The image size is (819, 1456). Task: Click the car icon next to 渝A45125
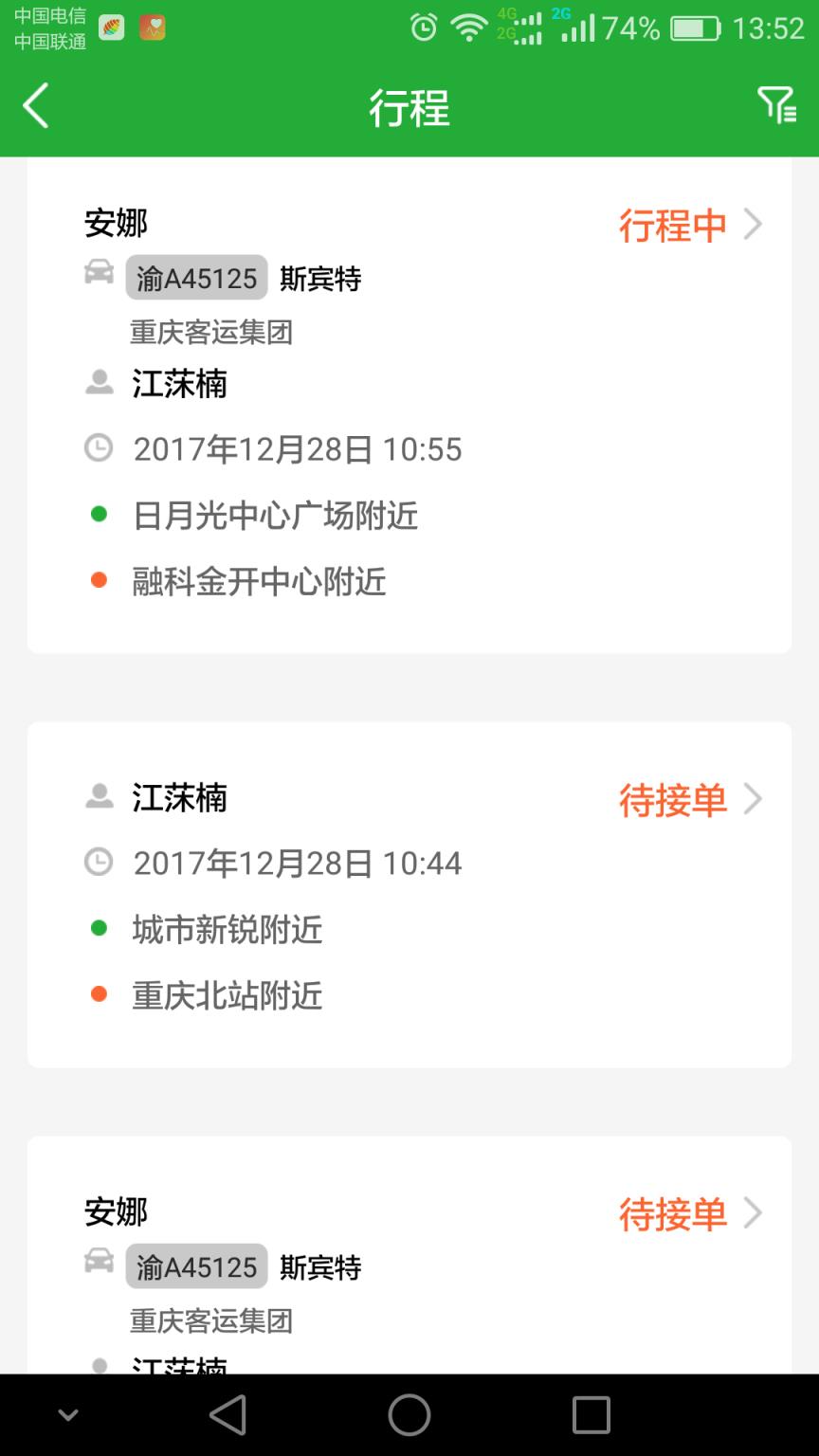tap(98, 273)
